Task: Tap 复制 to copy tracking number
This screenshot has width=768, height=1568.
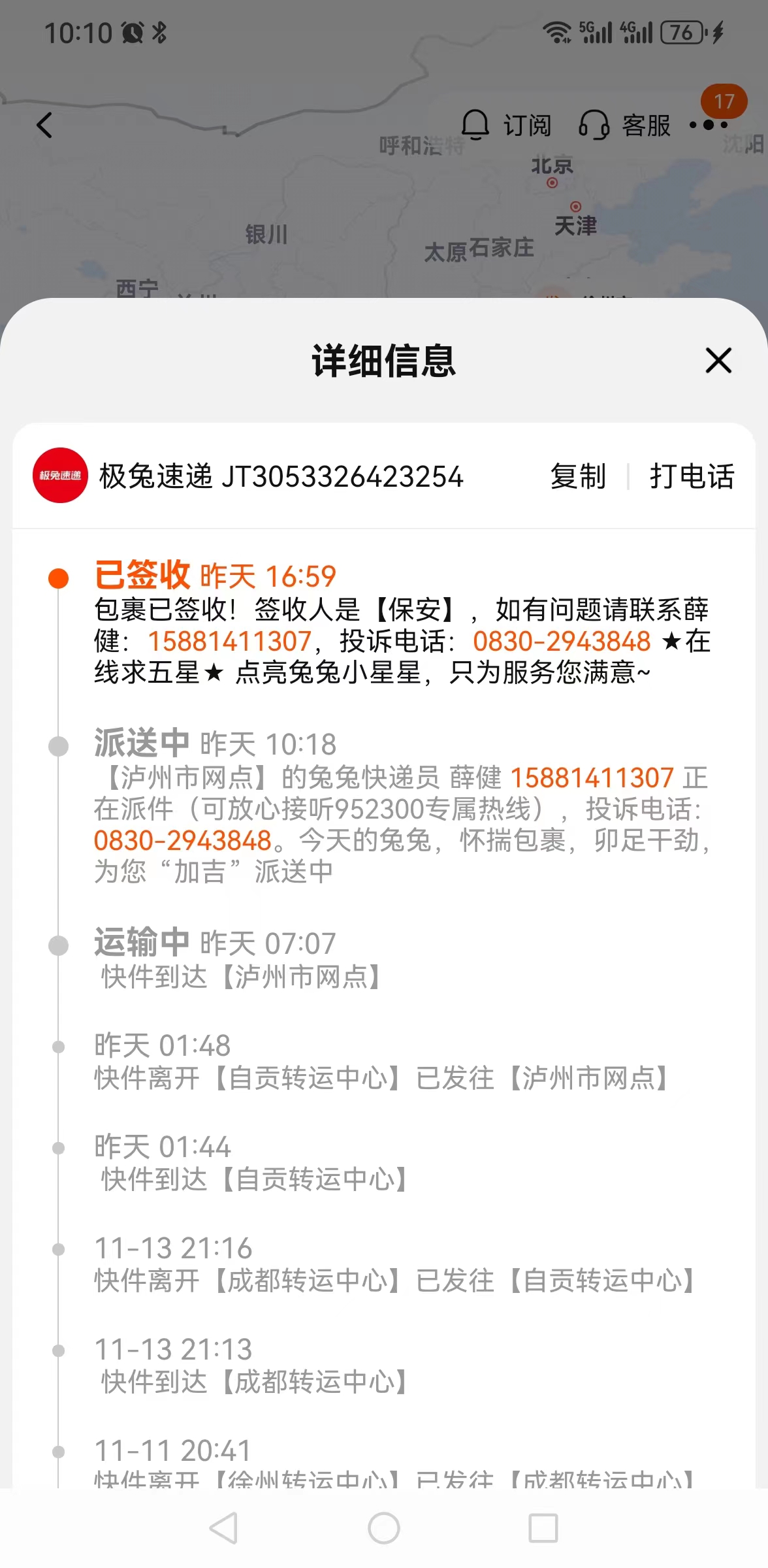Action: coord(577,476)
